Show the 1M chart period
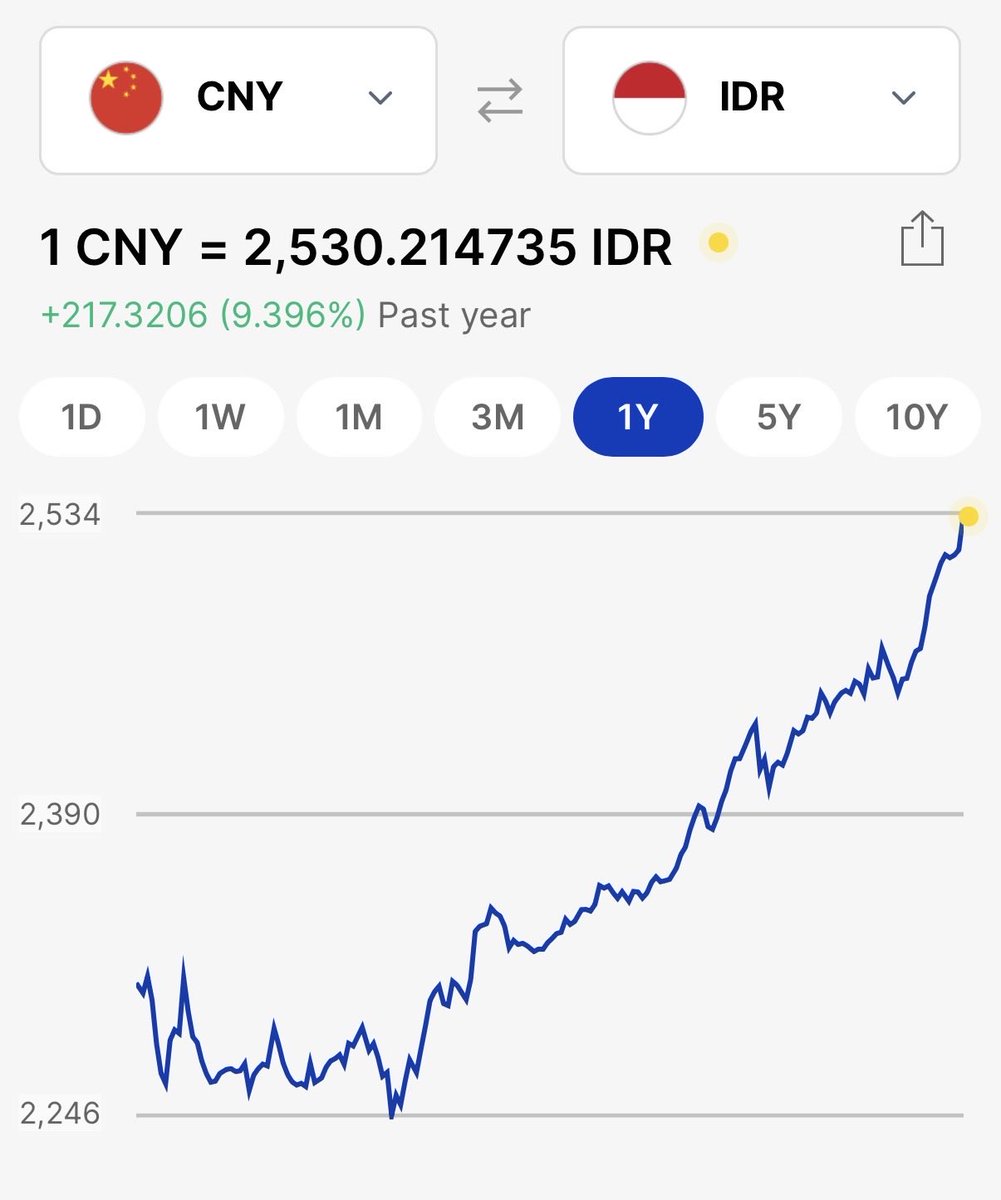 pos(359,416)
